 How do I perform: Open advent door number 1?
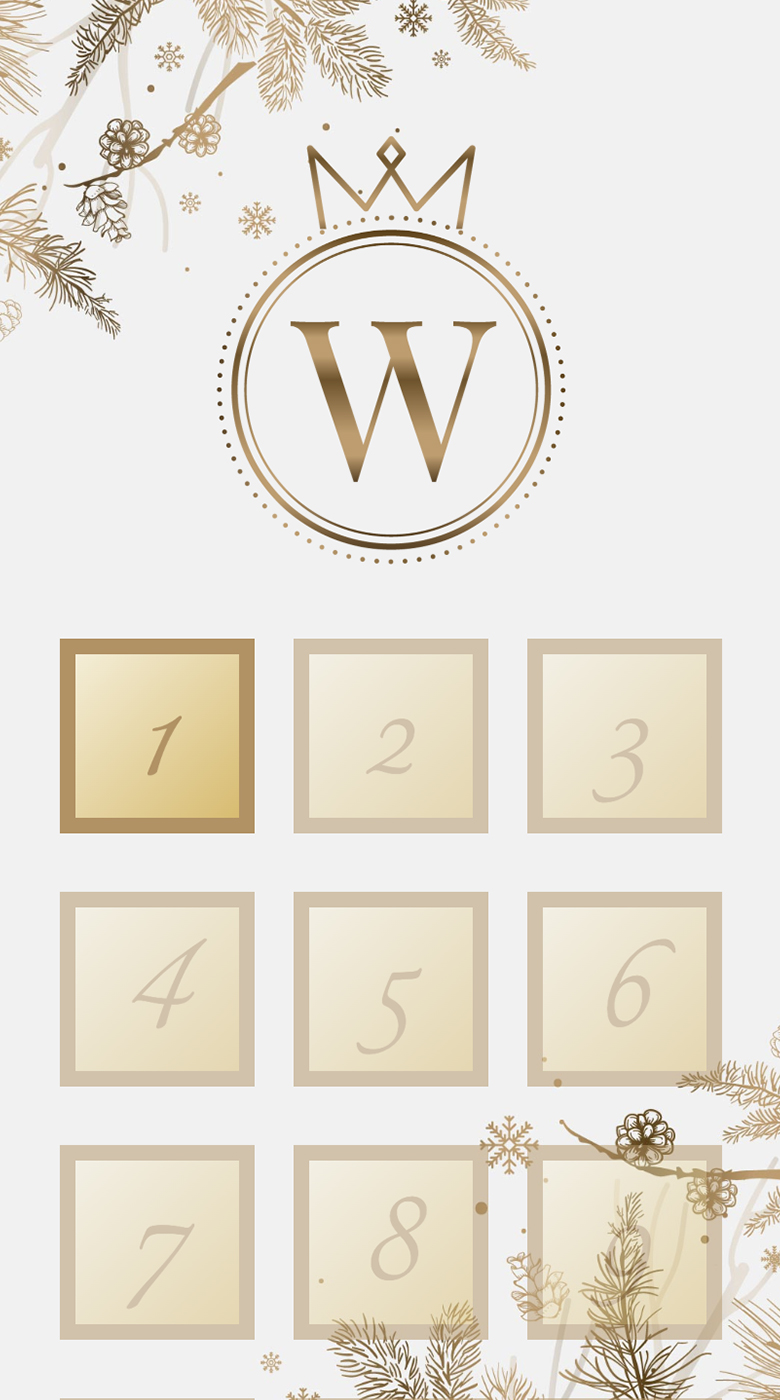[157, 736]
